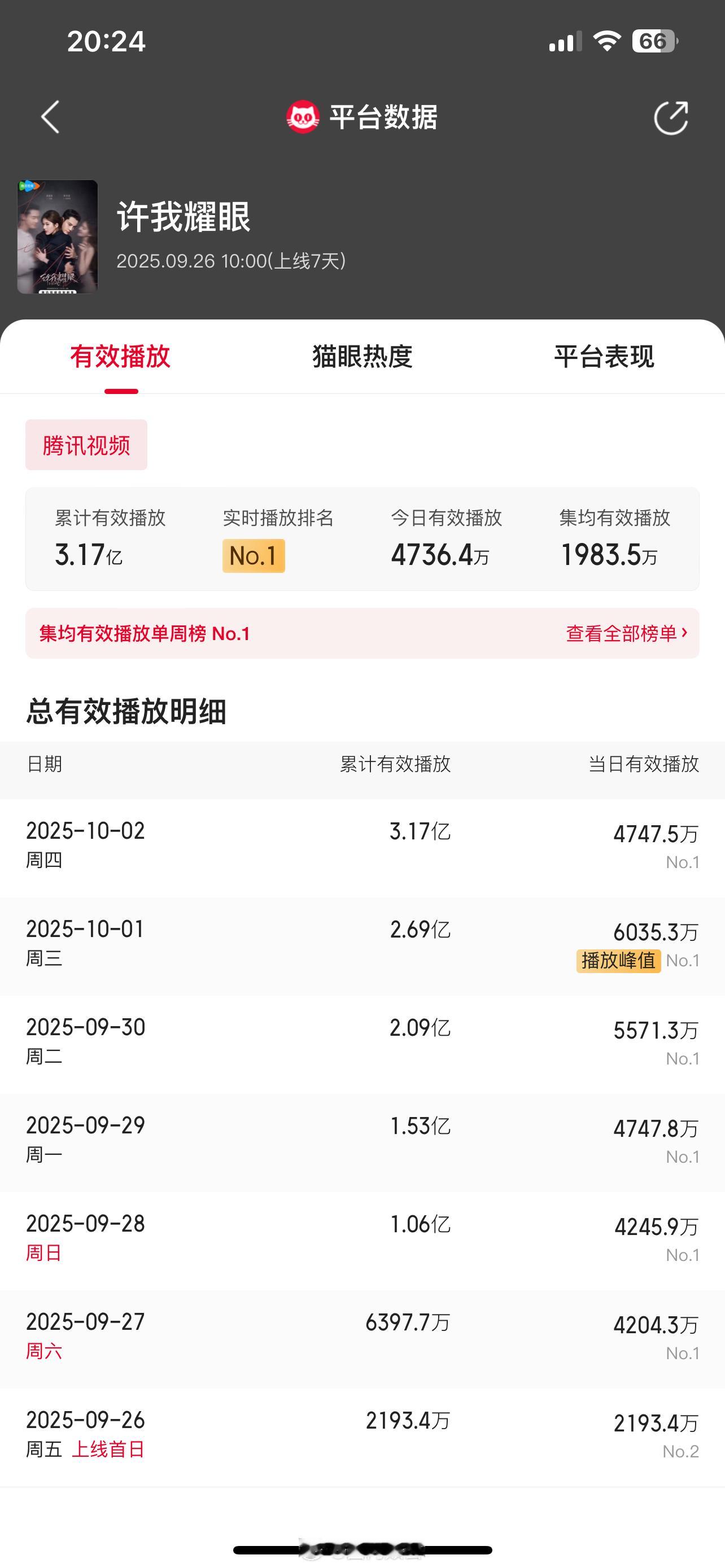Select the 有效播放 tab
The width and height of the screenshot is (725, 1568).
pyautogui.click(x=120, y=357)
